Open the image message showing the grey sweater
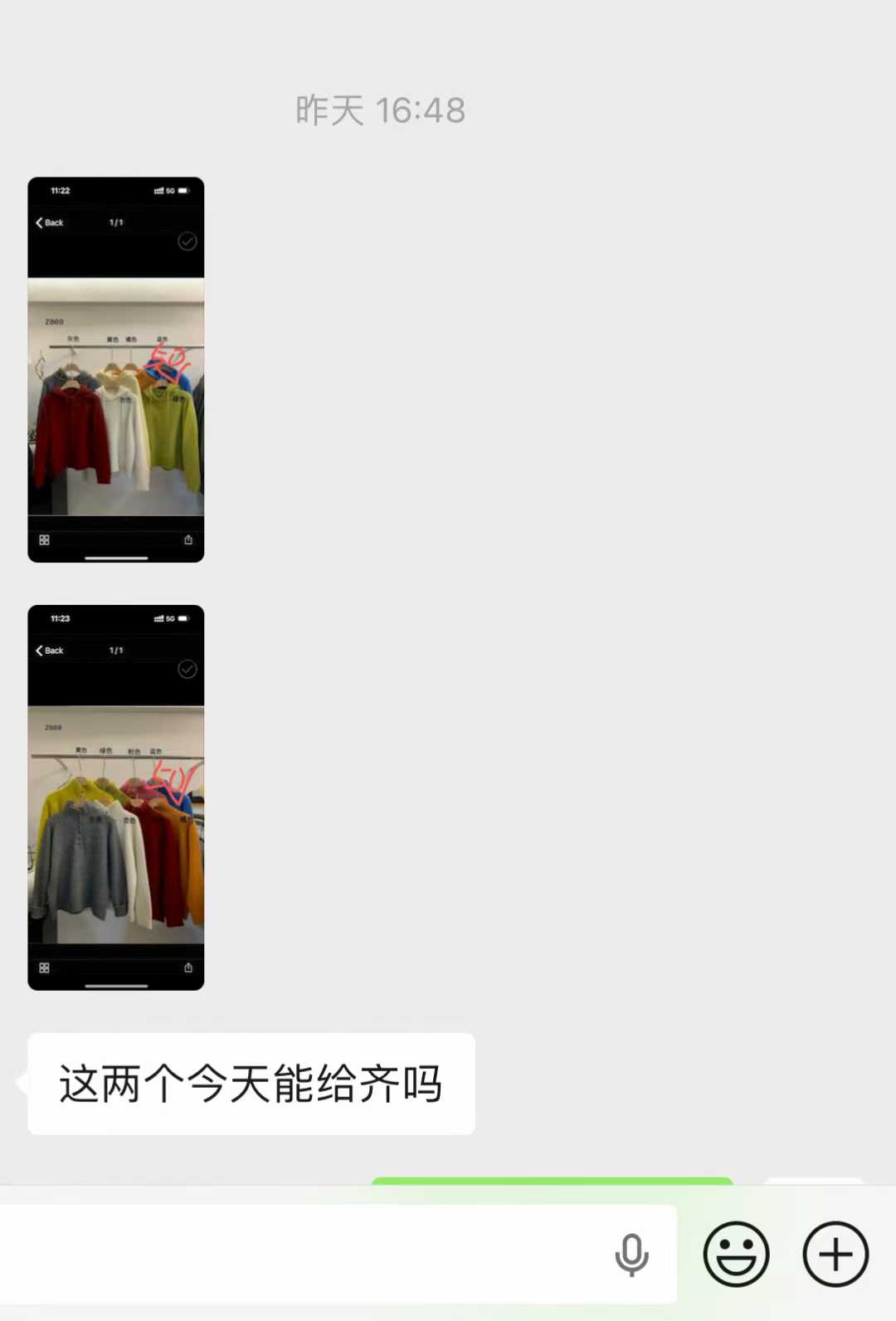The image size is (896, 1321). pyautogui.click(x=116, y=797)
